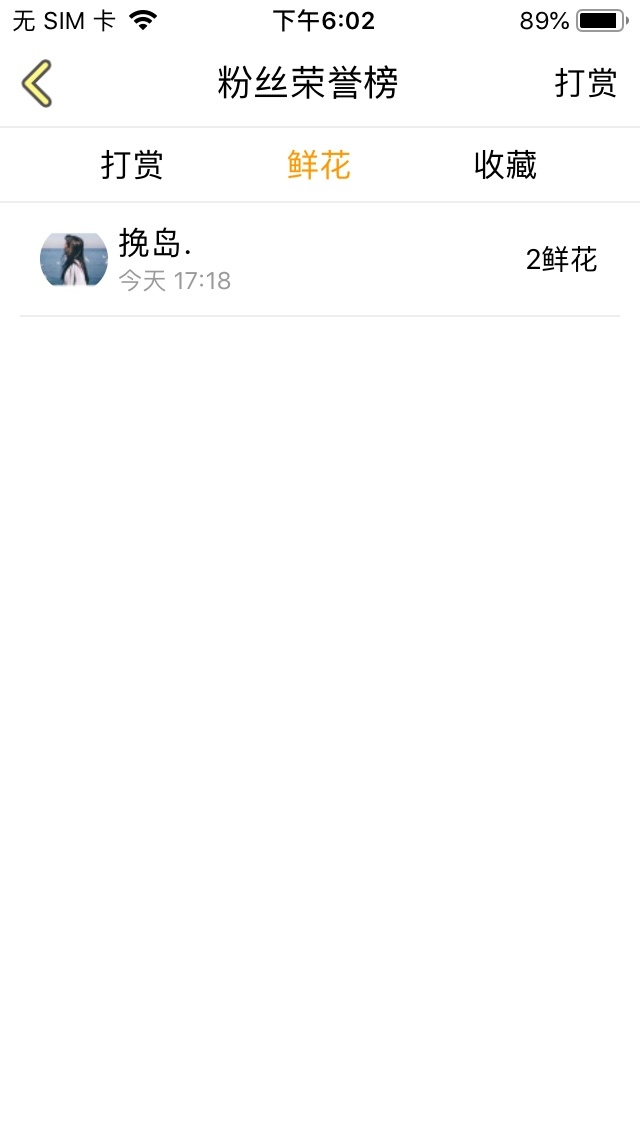Image resolution: width=640 pixels, height=1136 pixels.
Task: Open the 挽岛. fan entry
Action: click(x=319, y=260)
